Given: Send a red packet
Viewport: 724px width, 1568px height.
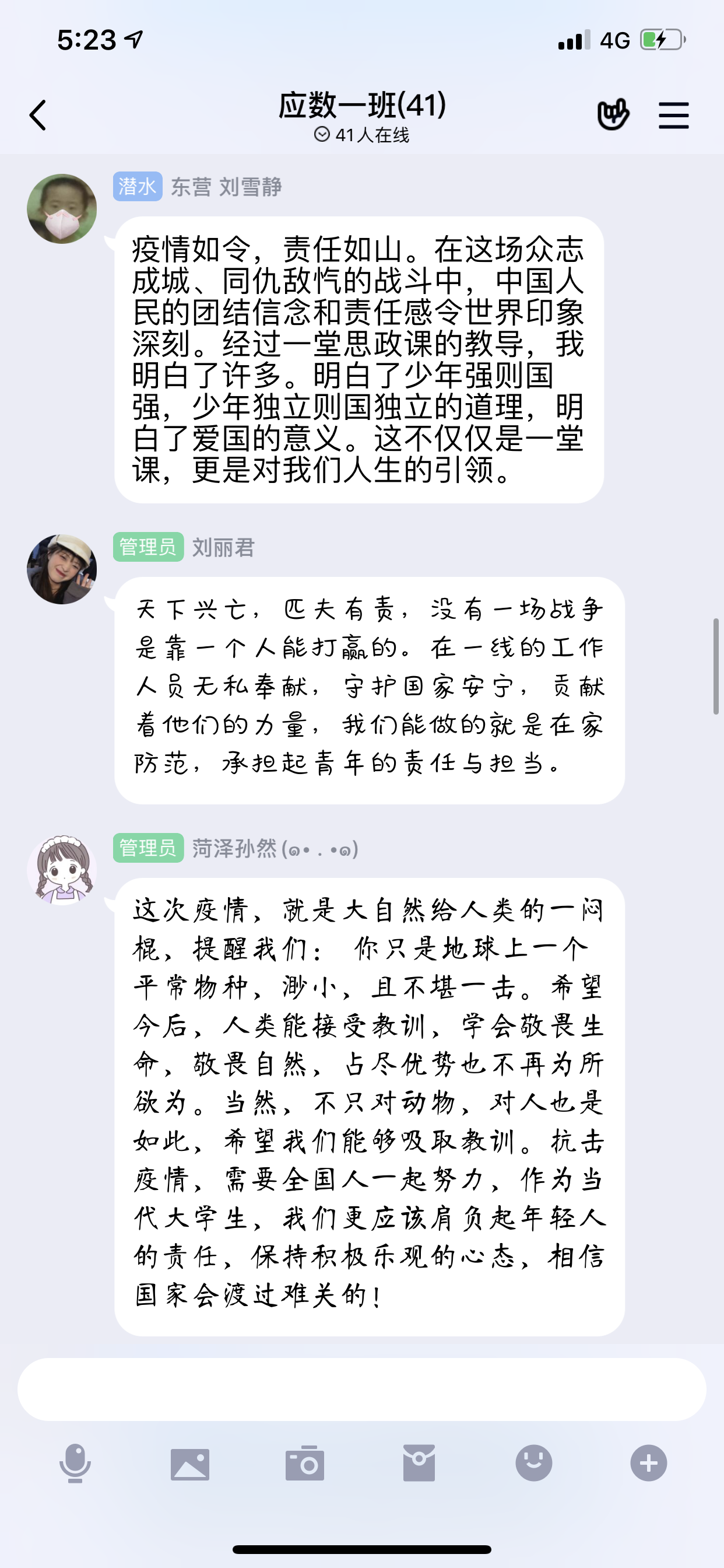Looking at the screenshot, I should (x=419, y=1464).
